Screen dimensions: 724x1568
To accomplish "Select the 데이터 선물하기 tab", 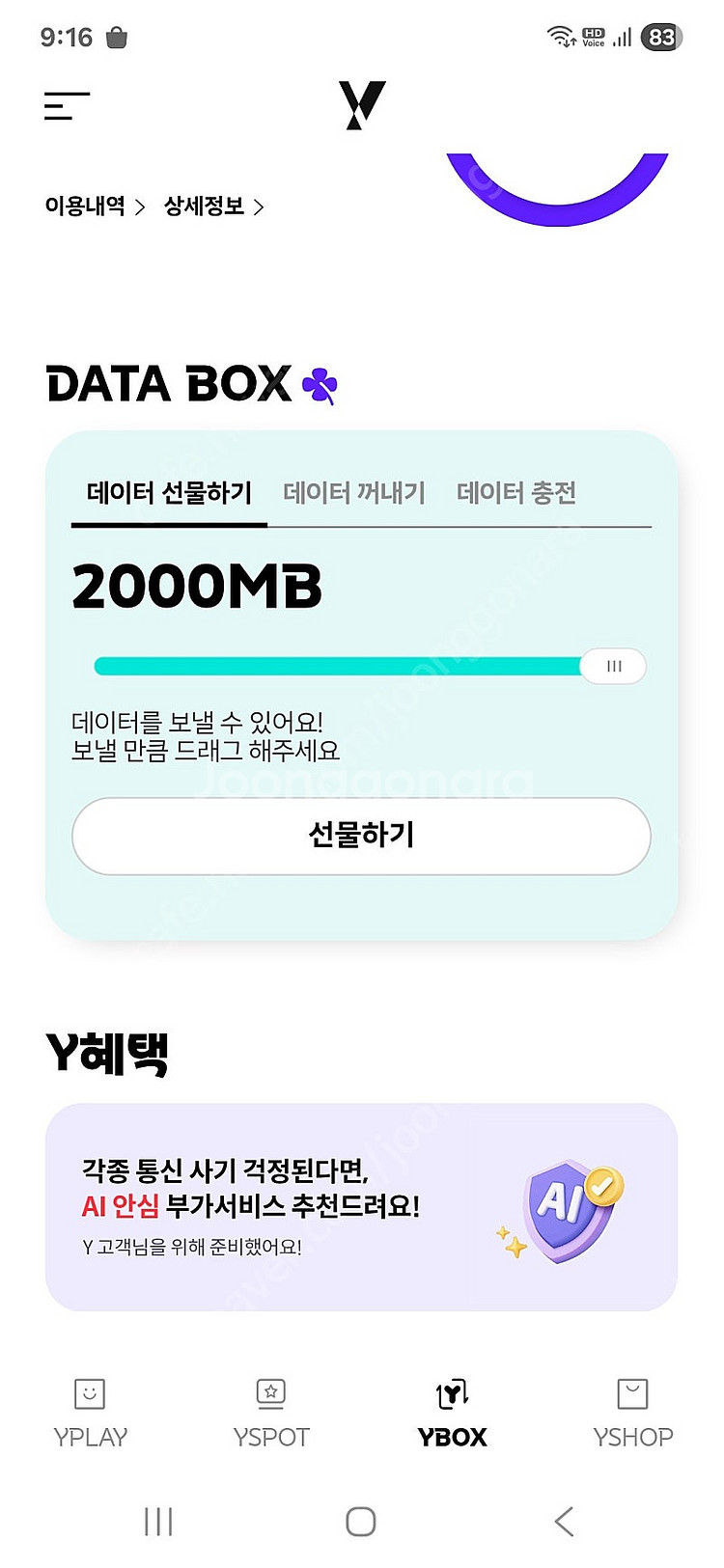I will point(169,493).
